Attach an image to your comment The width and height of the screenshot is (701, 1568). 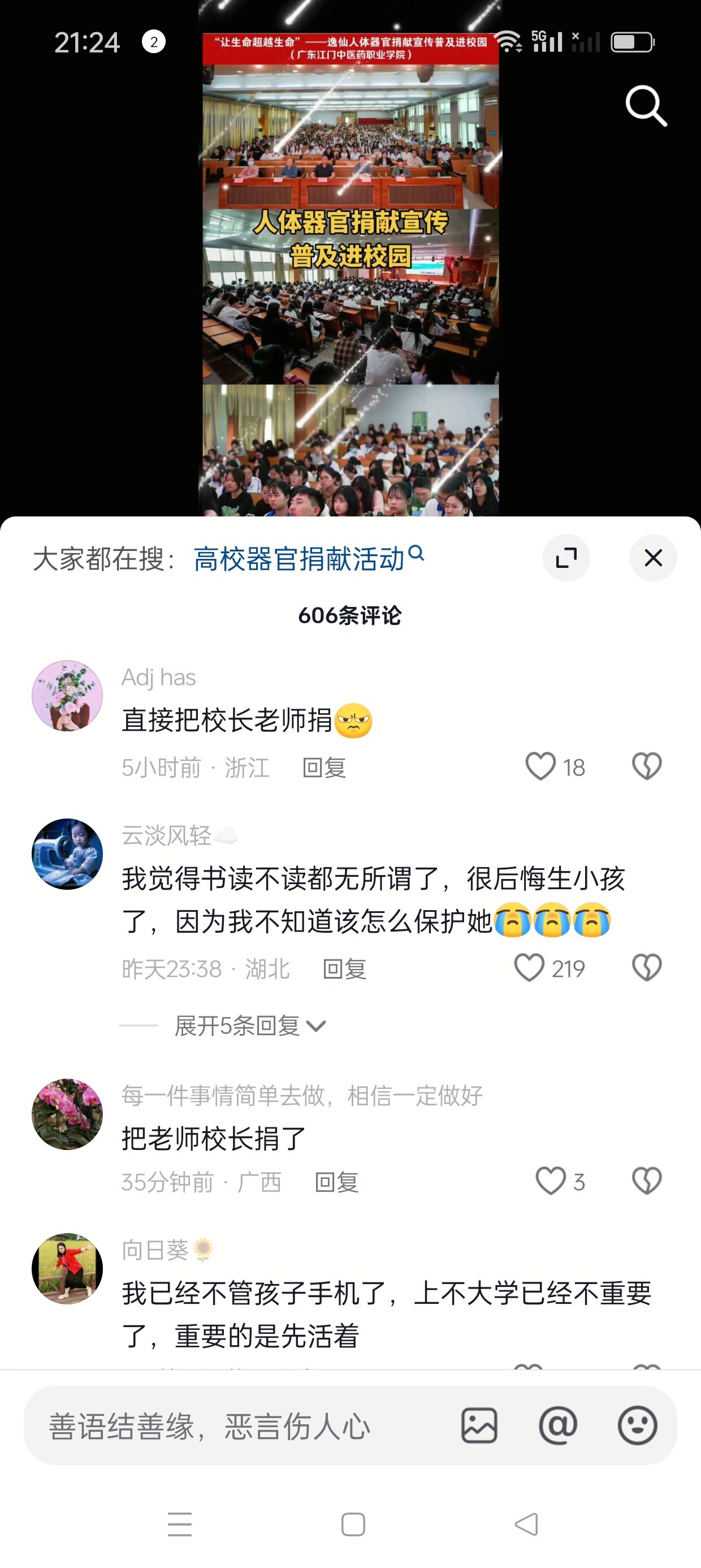pyautogui.click(x=479, y=1425)
